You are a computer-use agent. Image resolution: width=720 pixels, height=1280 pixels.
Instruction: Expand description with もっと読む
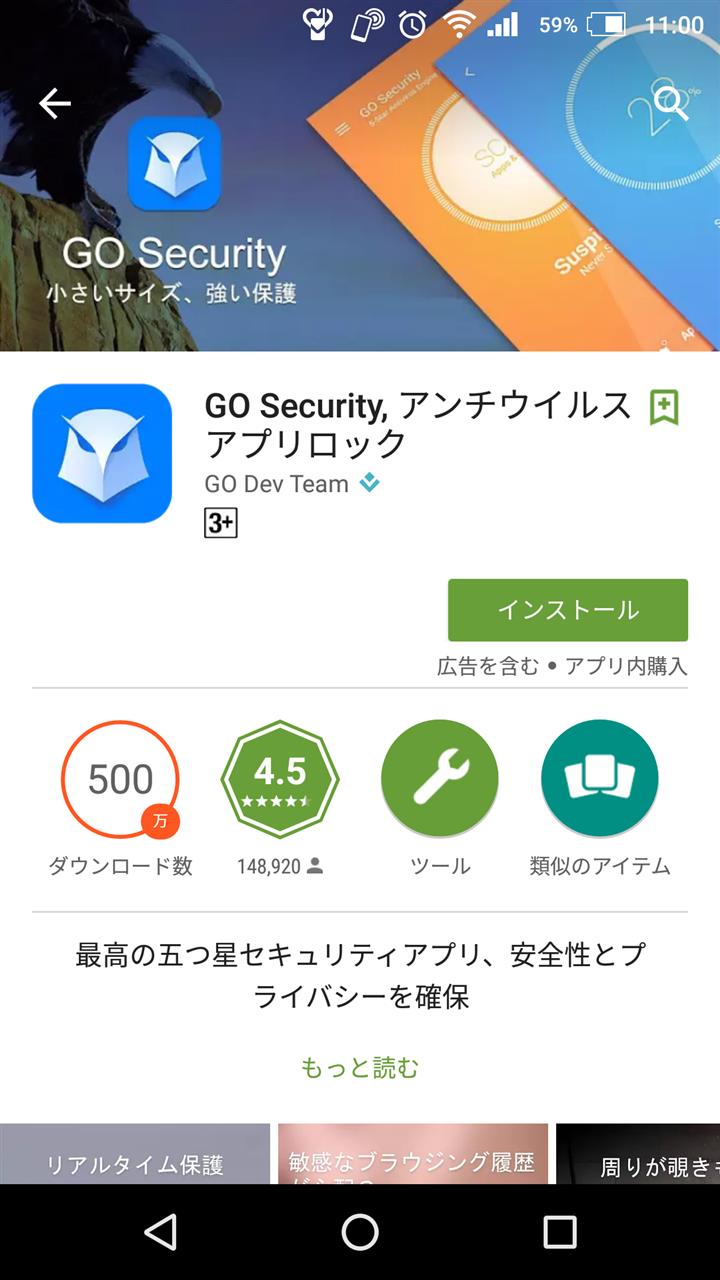coord(360,1068)
